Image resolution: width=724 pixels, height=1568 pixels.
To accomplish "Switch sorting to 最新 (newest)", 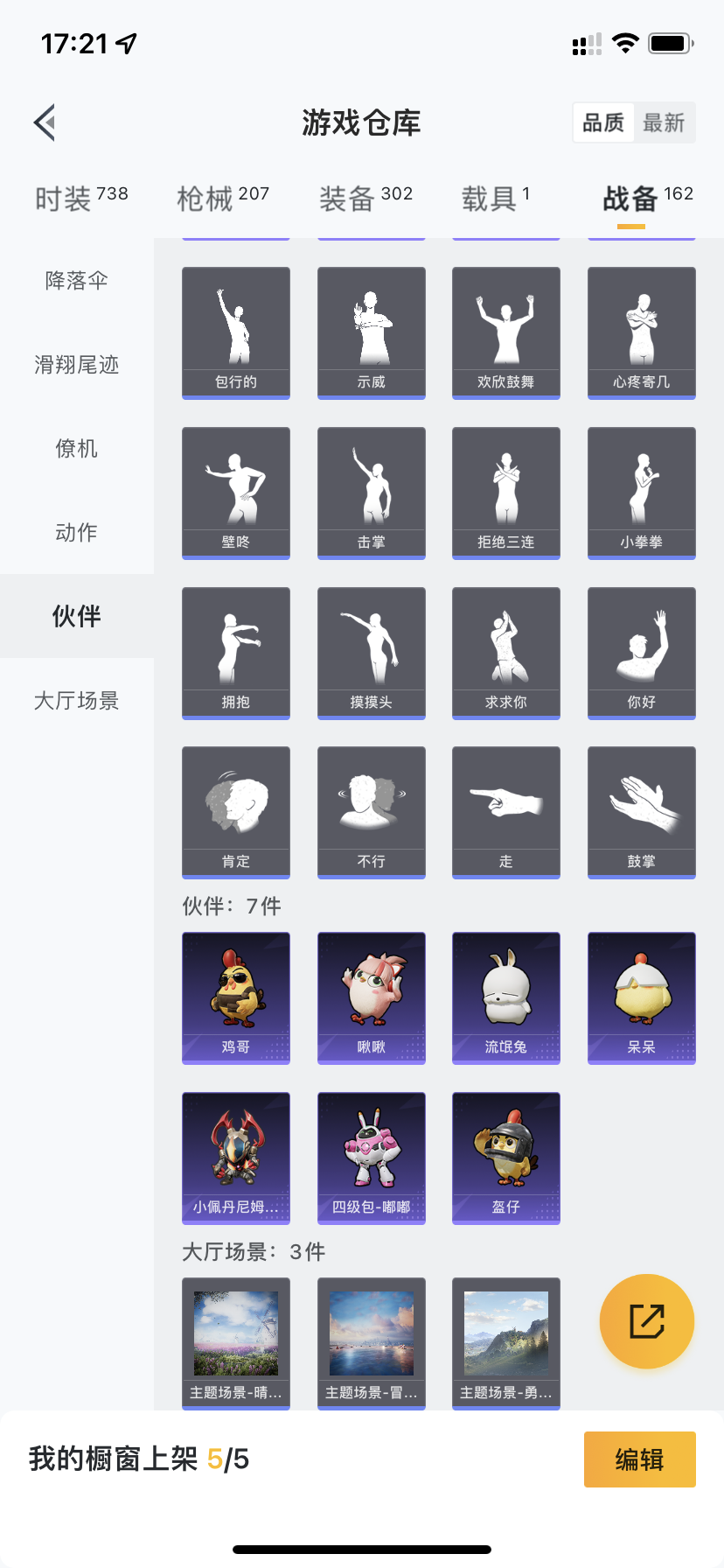I will tap(665, 122).
